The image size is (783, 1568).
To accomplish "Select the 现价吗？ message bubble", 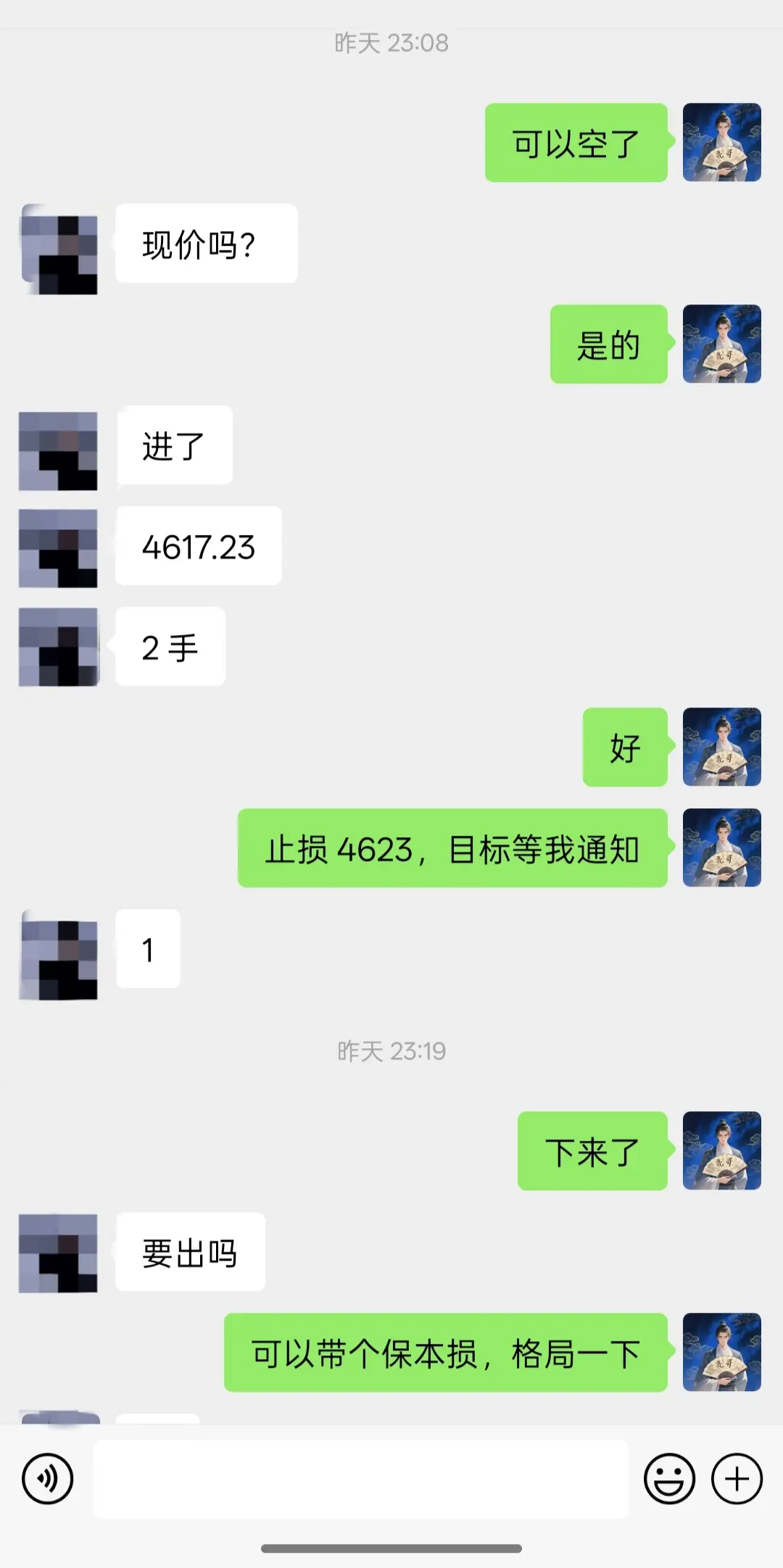I will point(205,244).
